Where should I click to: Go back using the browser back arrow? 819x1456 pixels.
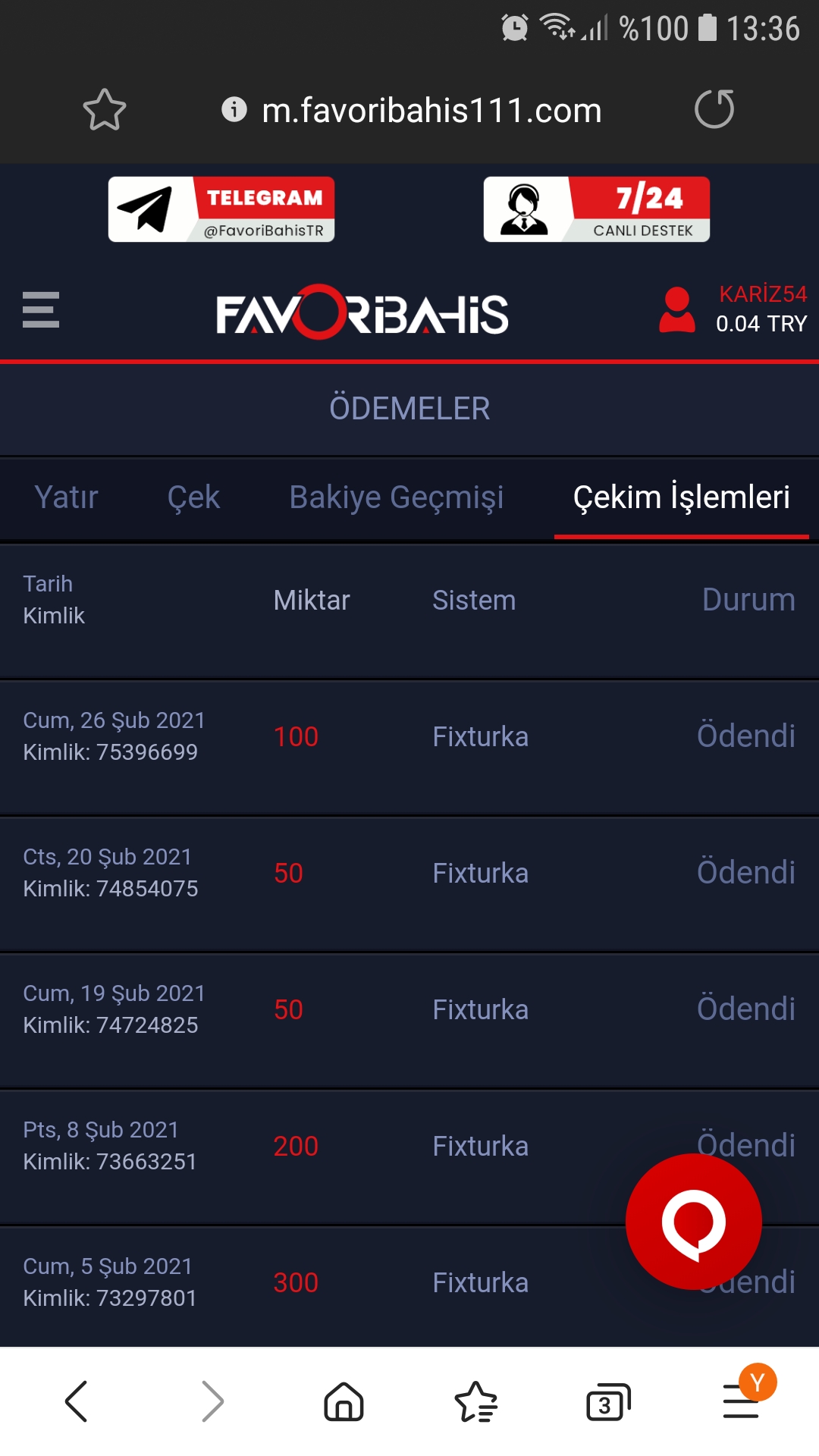(77, 1401)
